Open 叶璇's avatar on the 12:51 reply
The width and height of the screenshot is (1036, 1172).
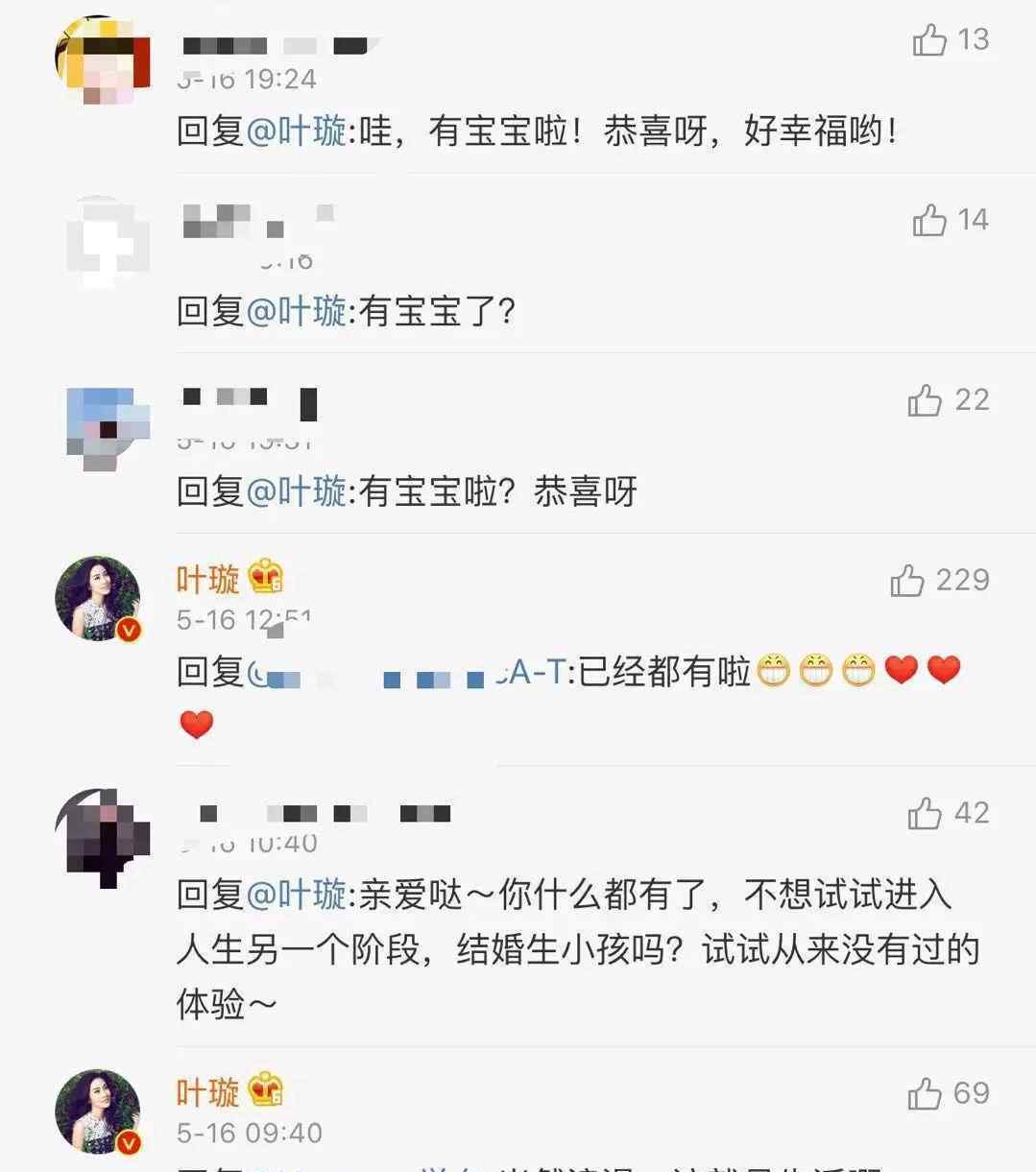[98, 598]
